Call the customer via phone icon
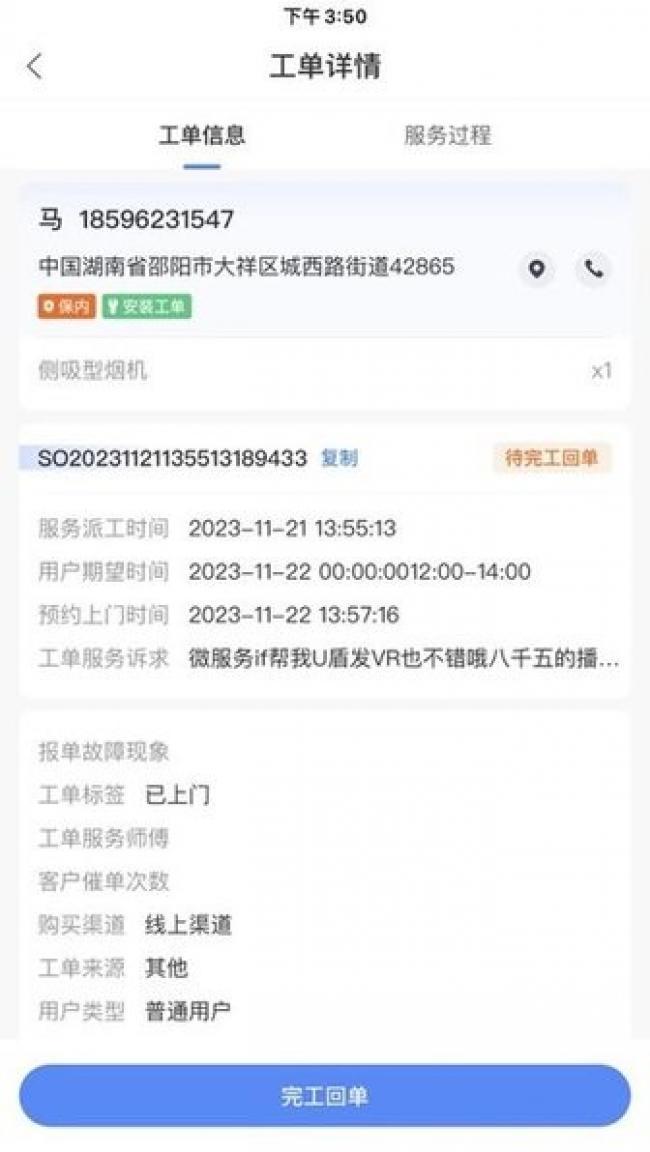This screenshot has width=650, height=1152. pyautogui.click(x=593, y=270)
